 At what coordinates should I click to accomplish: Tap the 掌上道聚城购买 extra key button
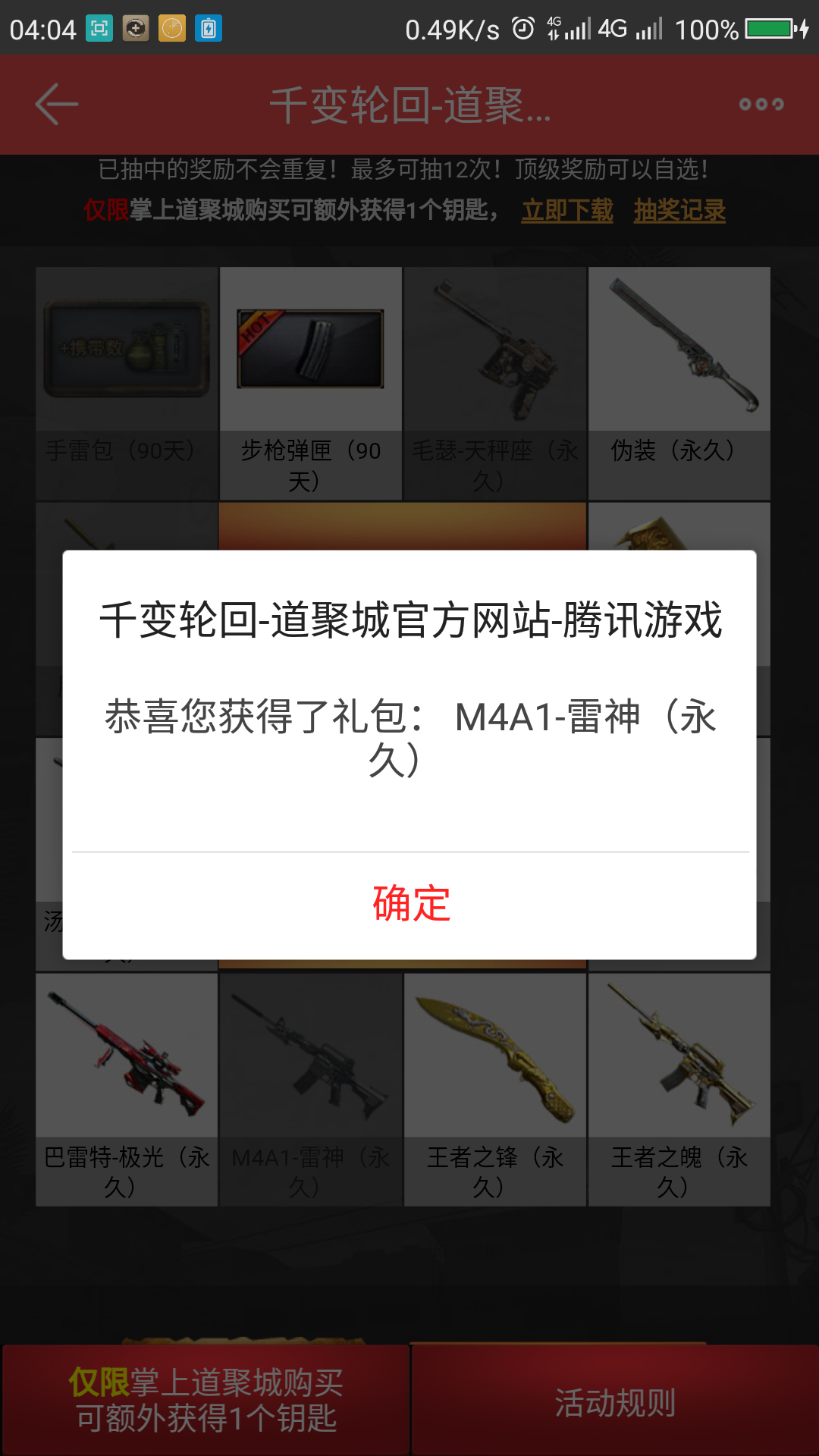pos(206,1401)
